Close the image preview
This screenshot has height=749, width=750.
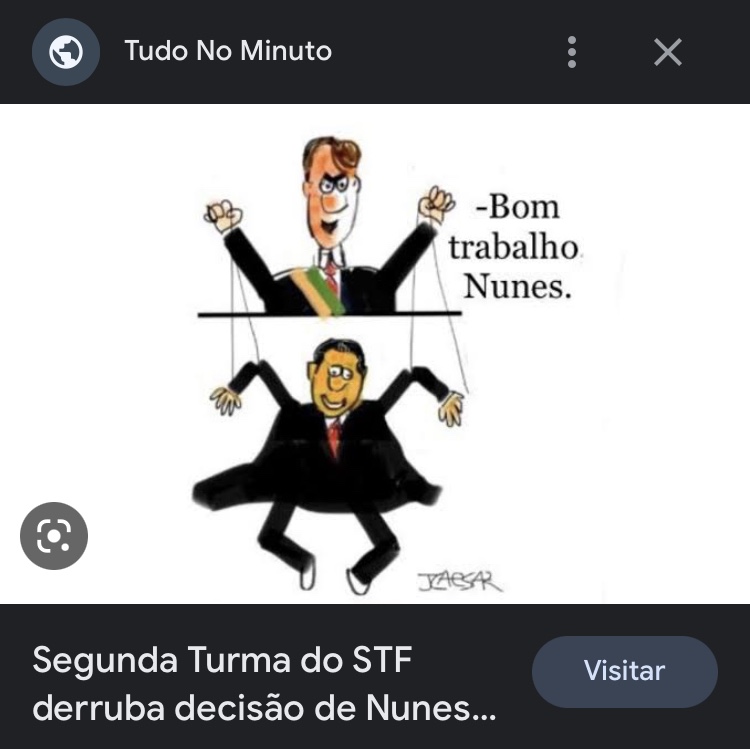(668, 52)
